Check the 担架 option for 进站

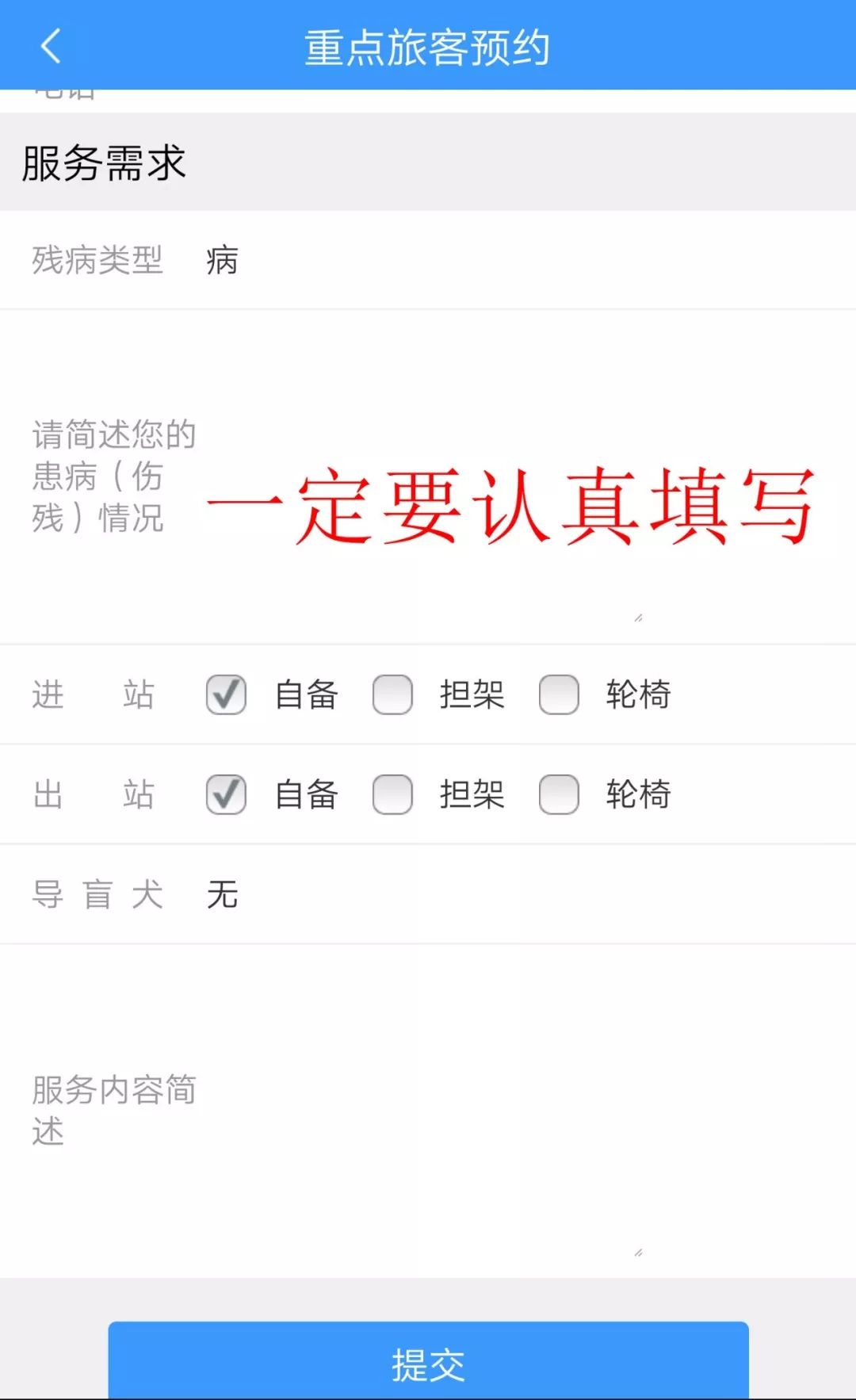click(x=393, y=695)
